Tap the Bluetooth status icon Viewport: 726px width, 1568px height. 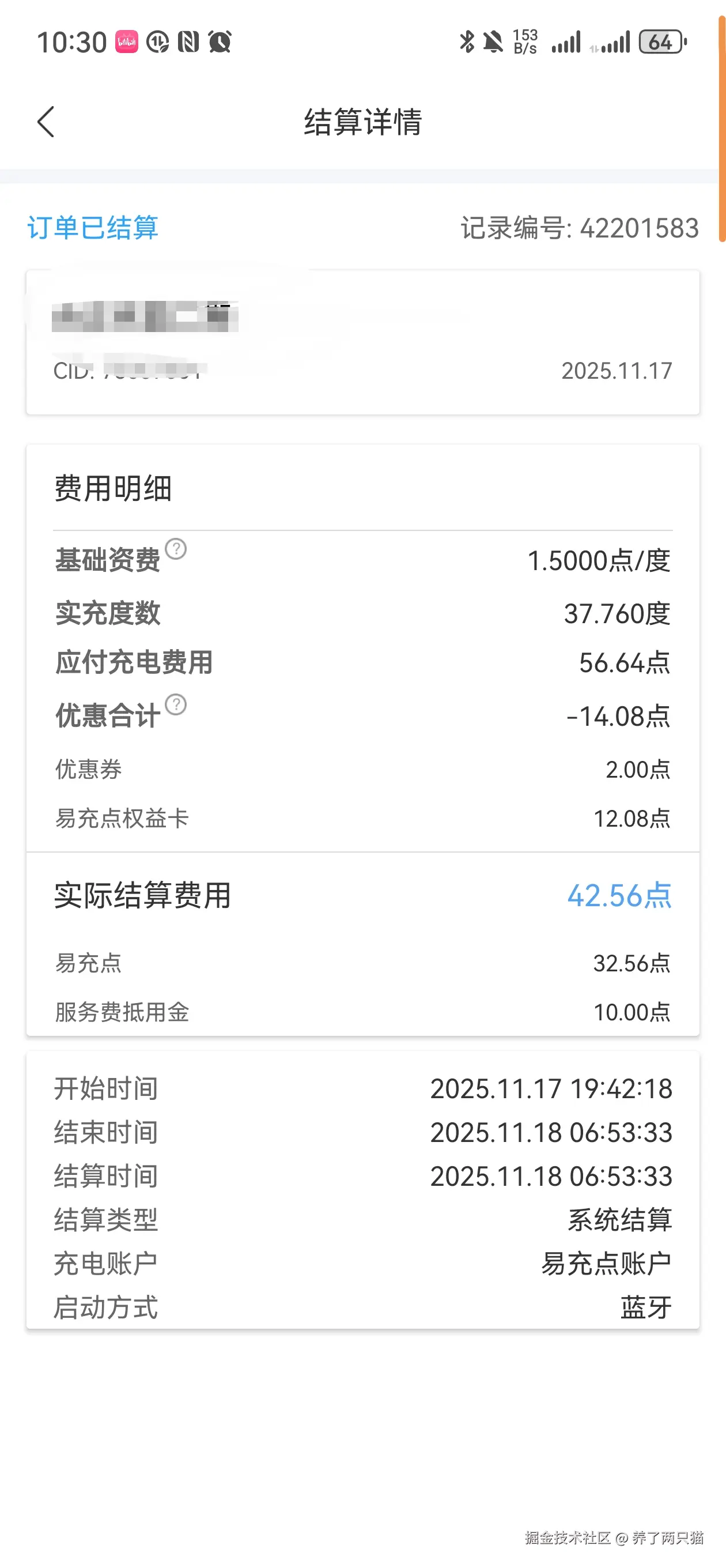(467, 42)
